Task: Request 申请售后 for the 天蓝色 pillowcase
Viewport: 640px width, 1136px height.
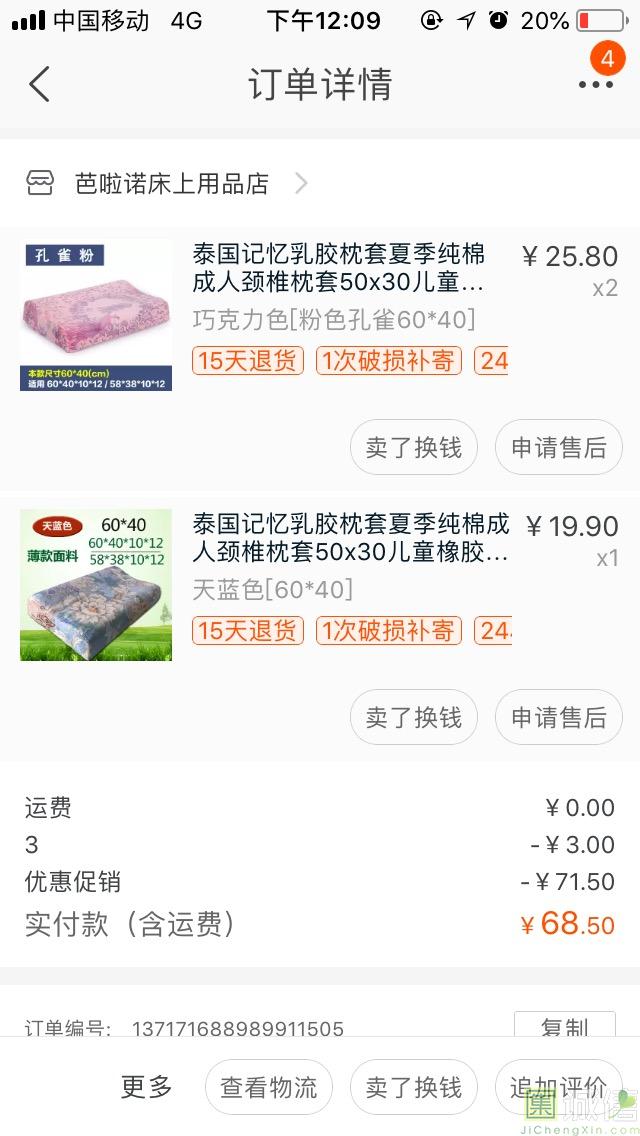Action: (559, 717)
